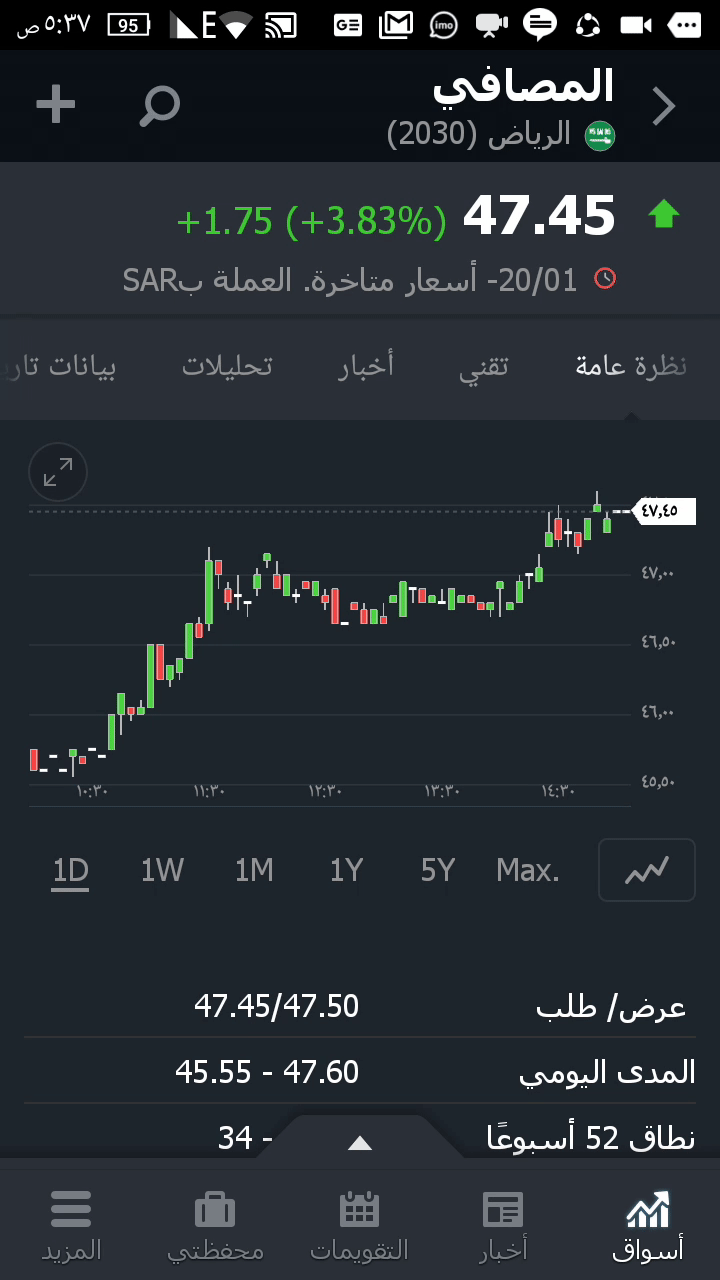Expand the chart to fullscreen
Image resolution: width=720 pixels, height=1280 pixels.
58,472
